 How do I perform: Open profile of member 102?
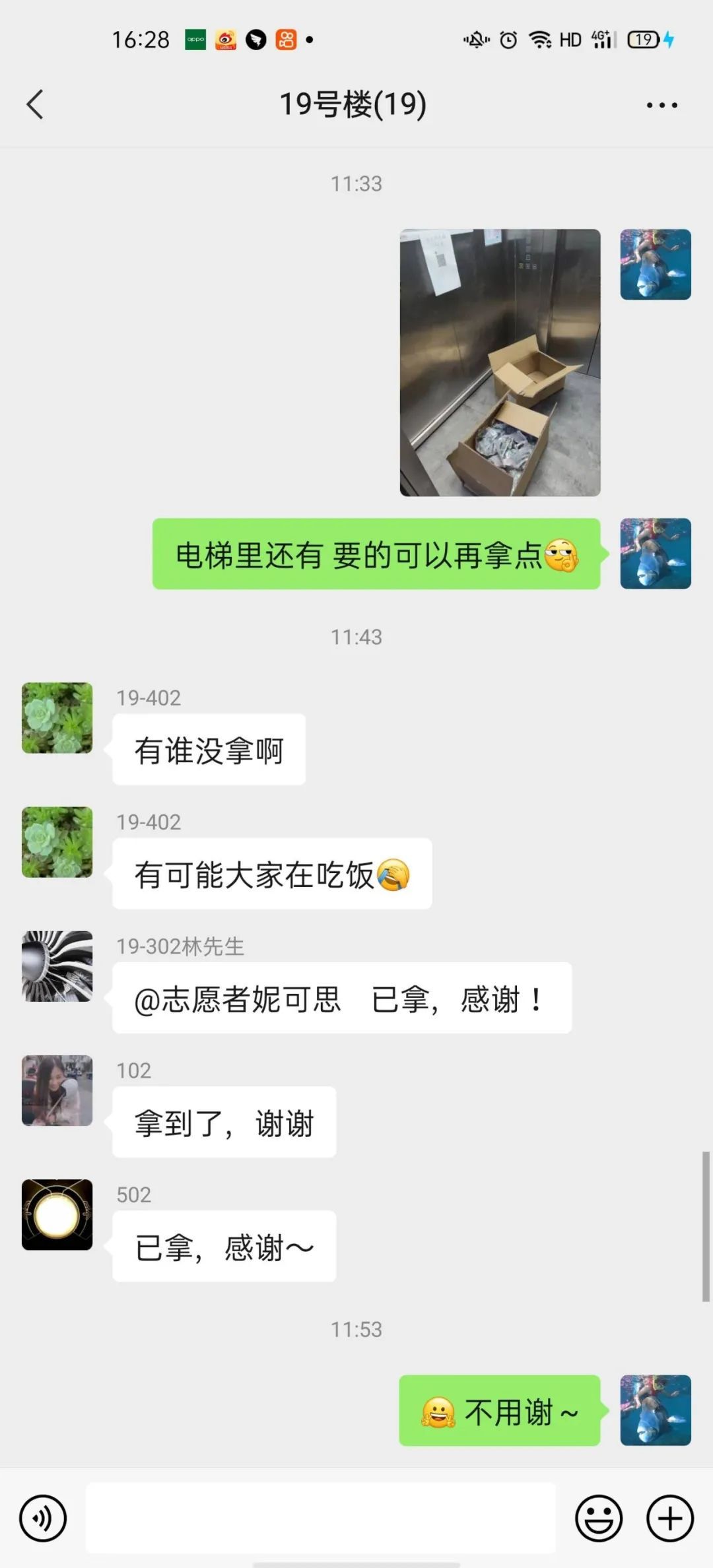pos(57,1090)
